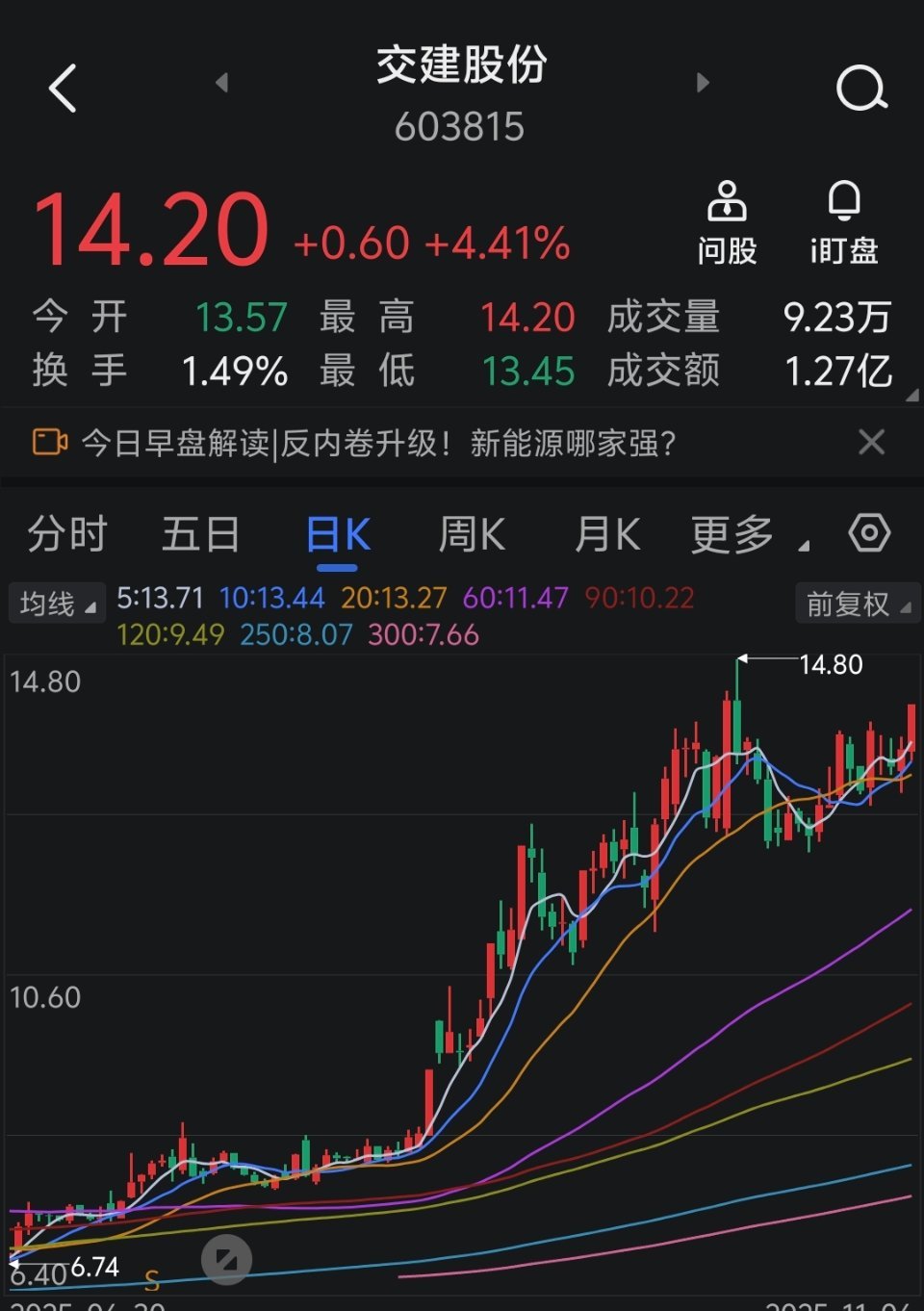Play the 今日早盘解读 video icon

click(x=48, y=443)
